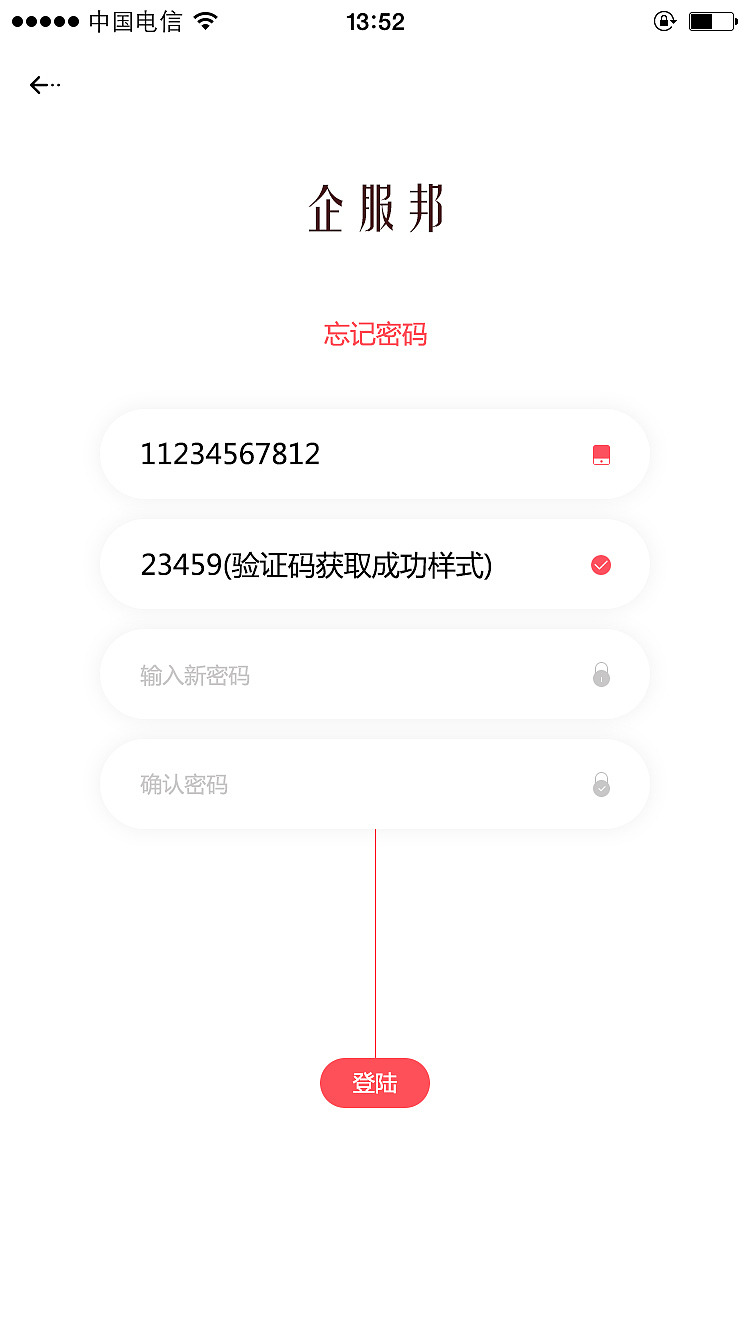Screen dimensions: 750x1334
Task: Tap the red 登陆 button
Action: point(374,1083)
